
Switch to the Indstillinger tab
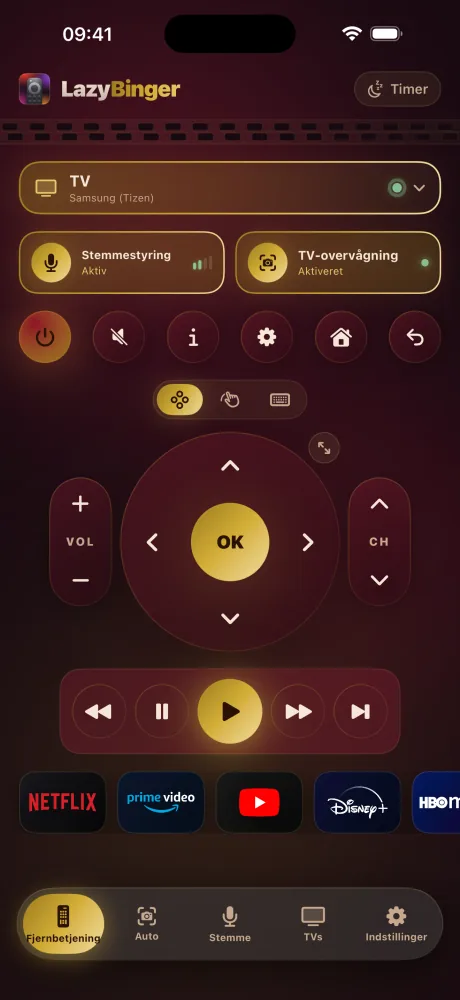(x=396, y=923)
